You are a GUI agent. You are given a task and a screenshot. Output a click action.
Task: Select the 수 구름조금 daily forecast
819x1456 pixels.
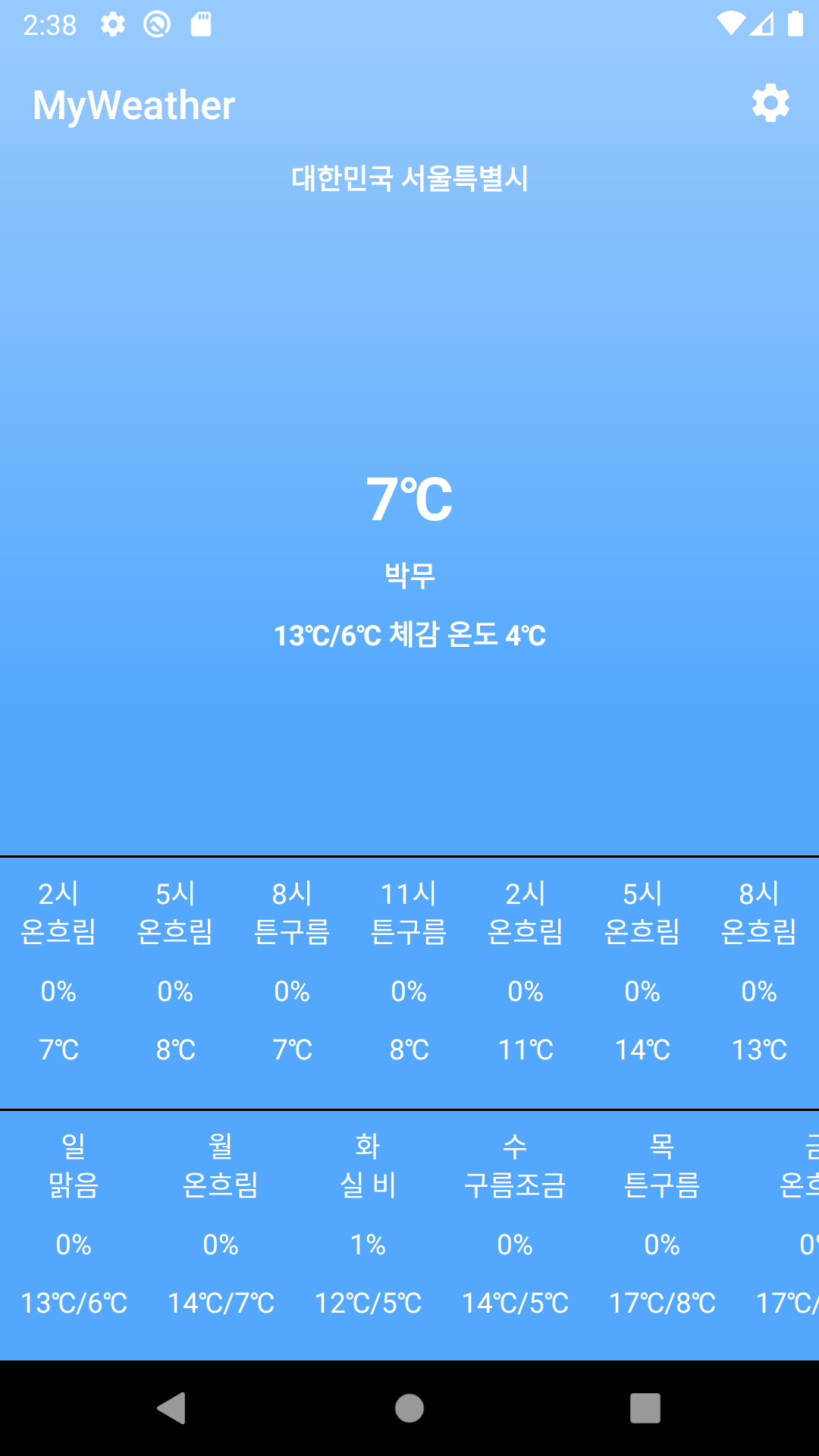pos(516,1221)
